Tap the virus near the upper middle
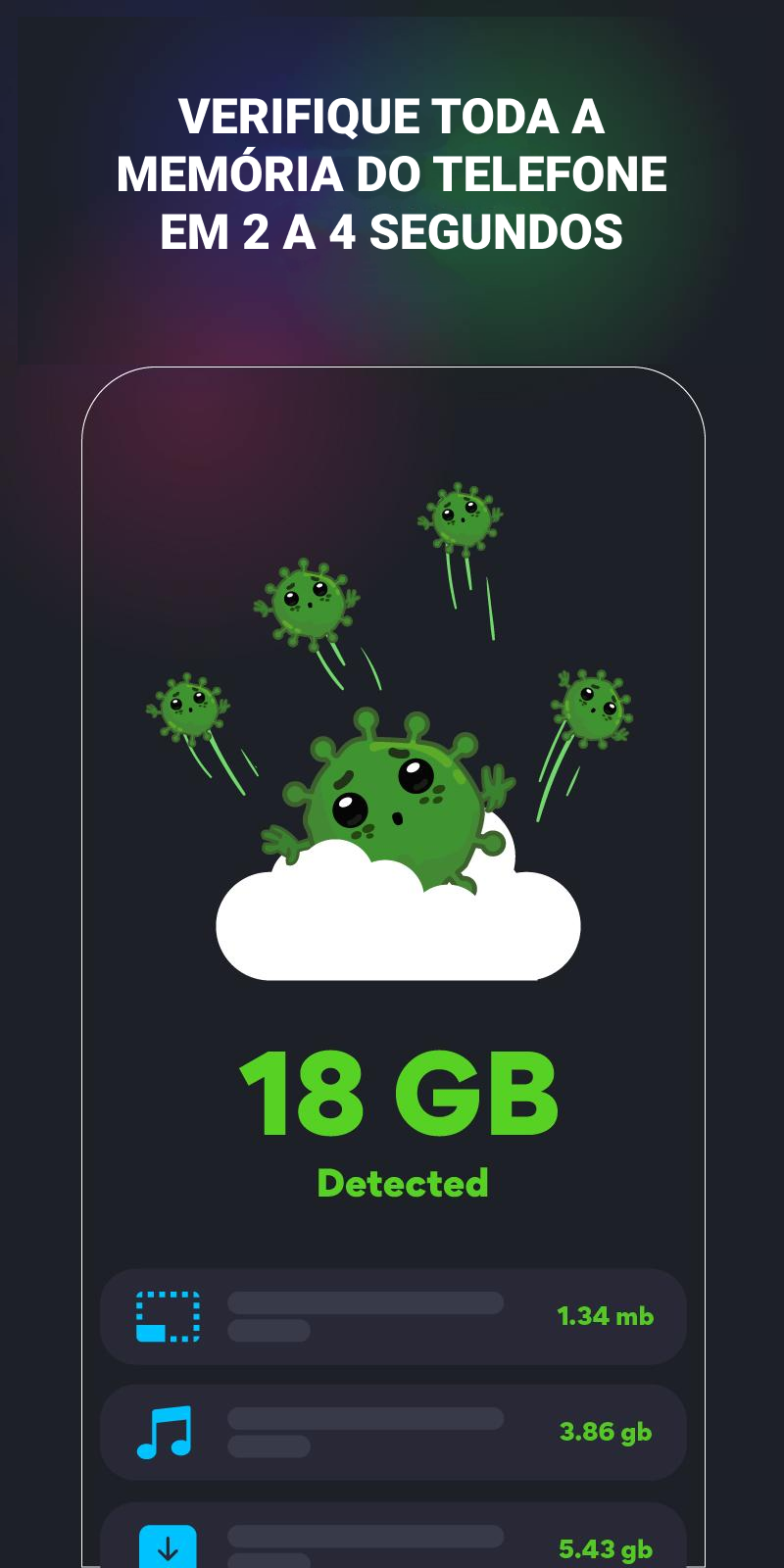The height and width of the screenshot is (1568, 784). (x=309, y=600)
